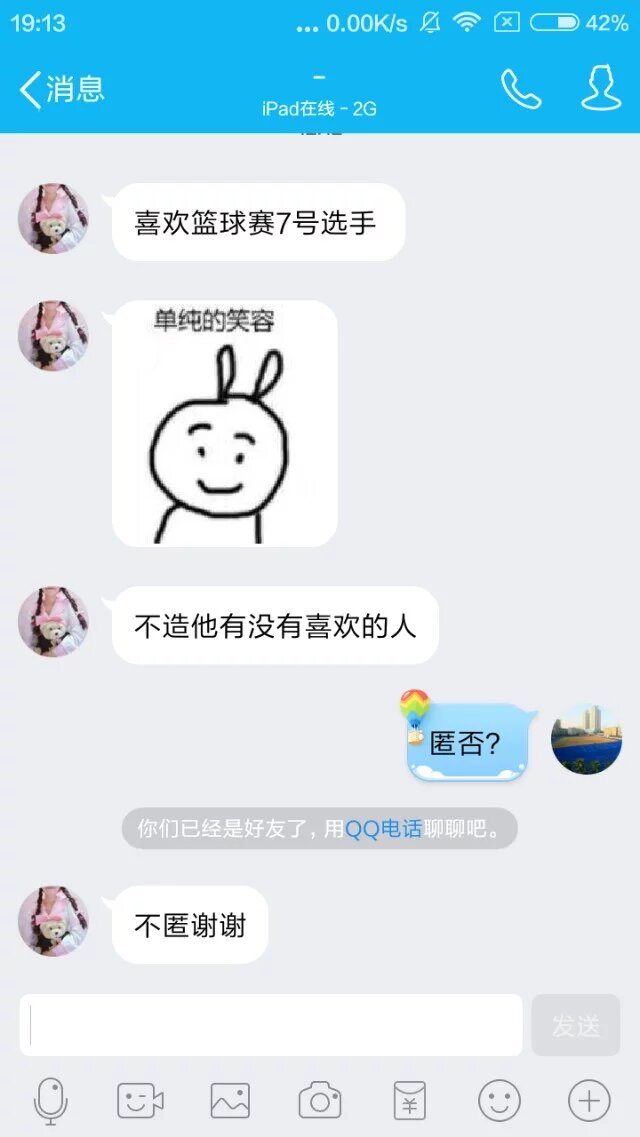Open the emoji picker
The height and width of the screenshot is (1137, 640).
pyautogui.click(x=499, y=1101)
